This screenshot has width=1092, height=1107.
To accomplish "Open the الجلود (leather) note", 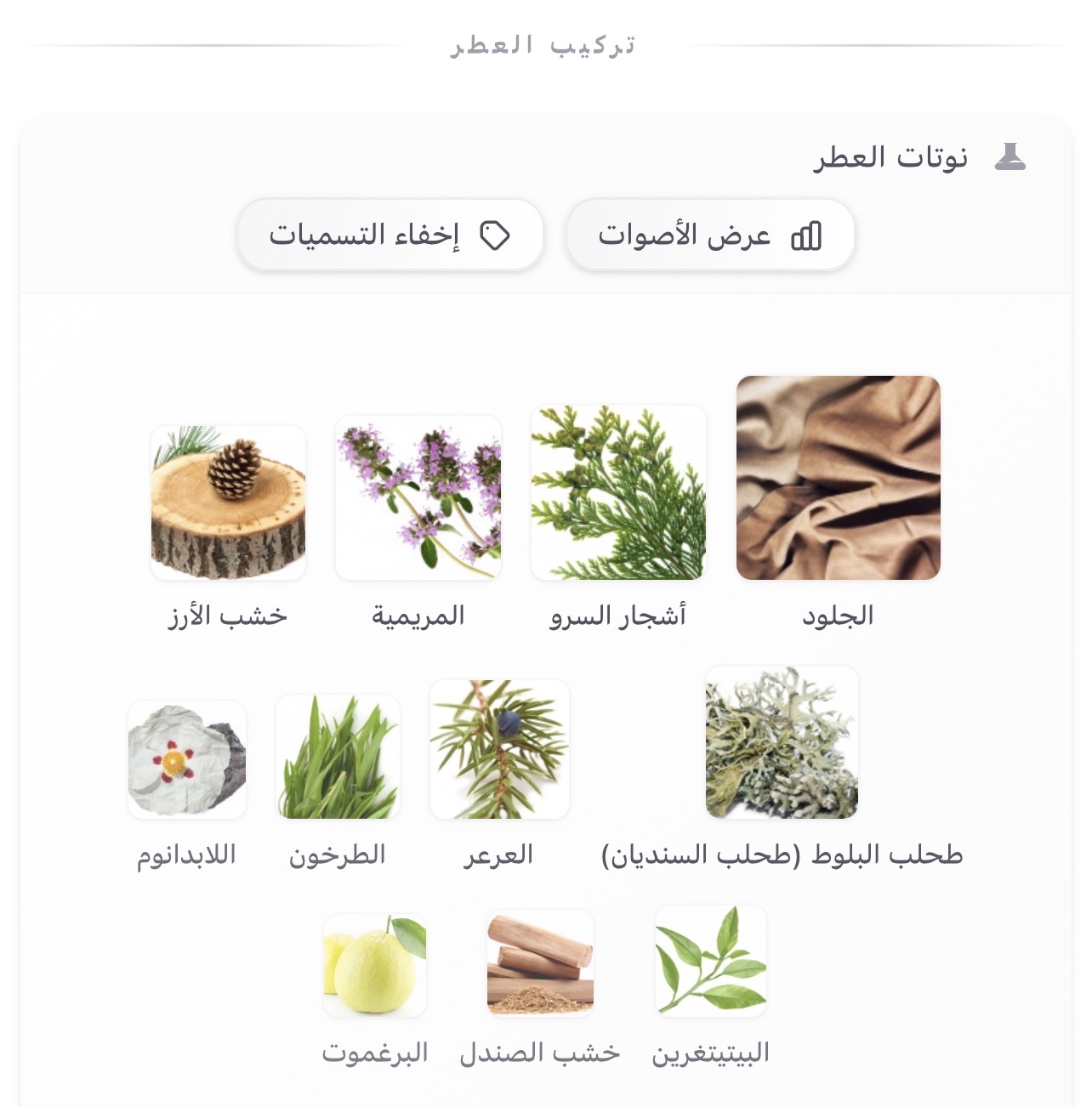I will [x=838, y=479].
